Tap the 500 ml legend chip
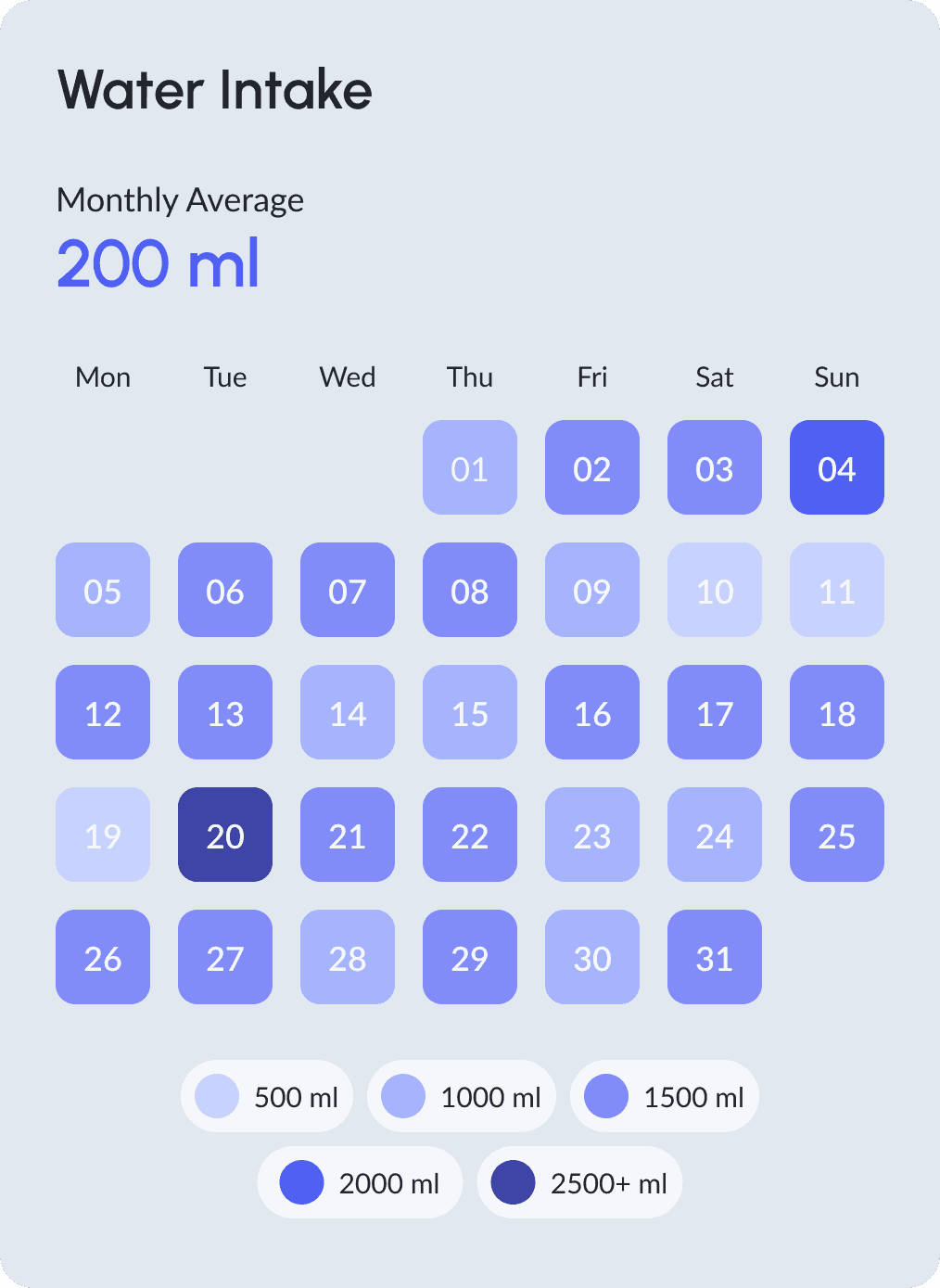 coord(267,1096)
